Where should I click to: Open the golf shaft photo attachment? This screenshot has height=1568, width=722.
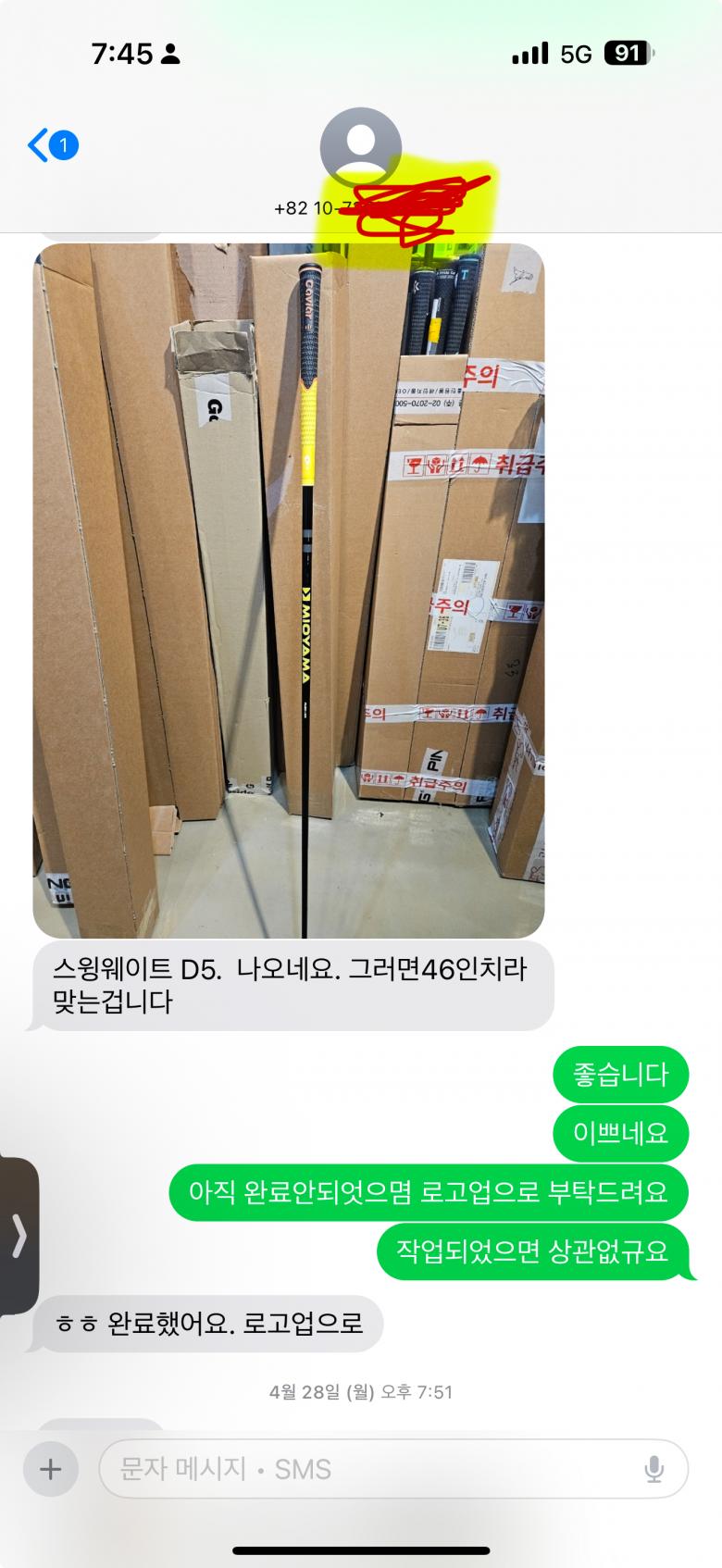289,591
